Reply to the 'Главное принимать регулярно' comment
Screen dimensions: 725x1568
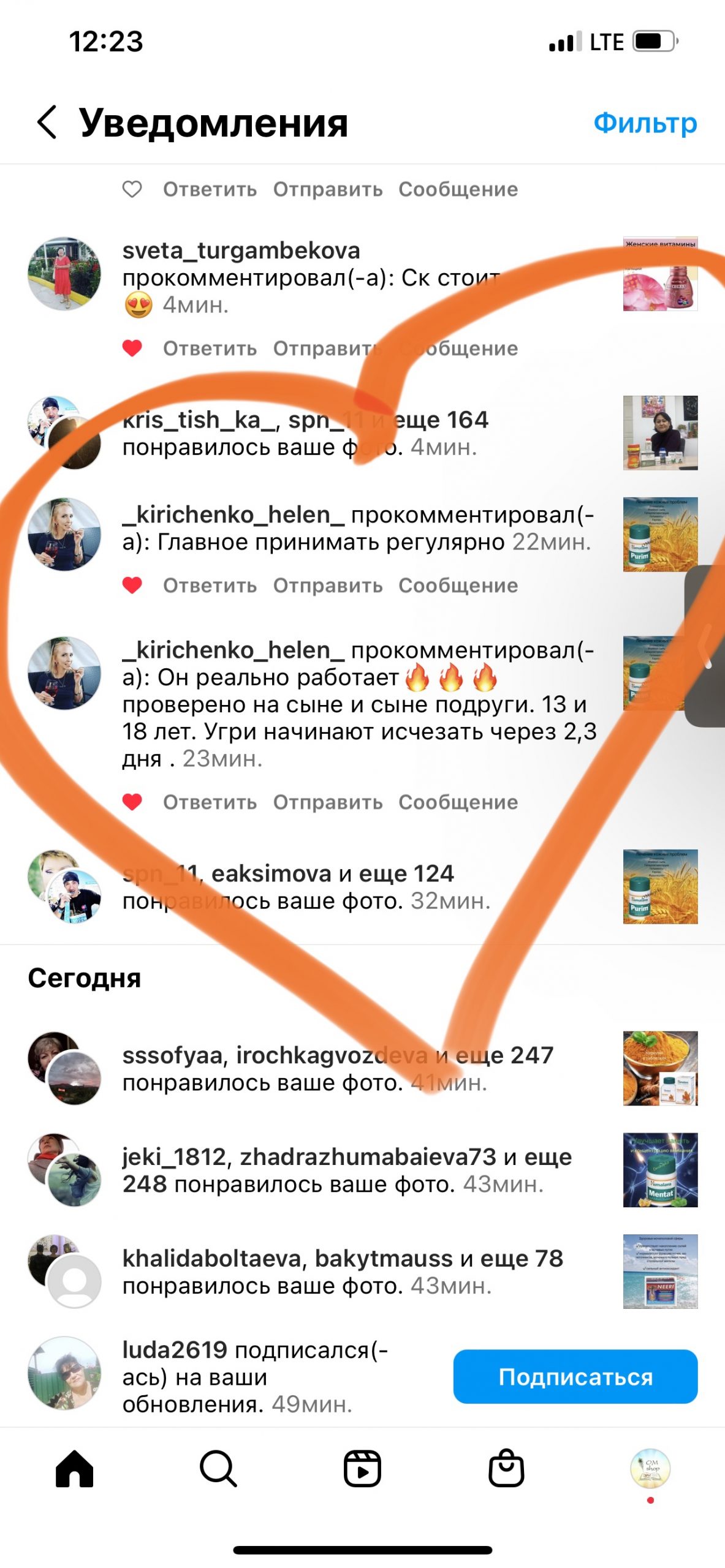click(210, 586)
